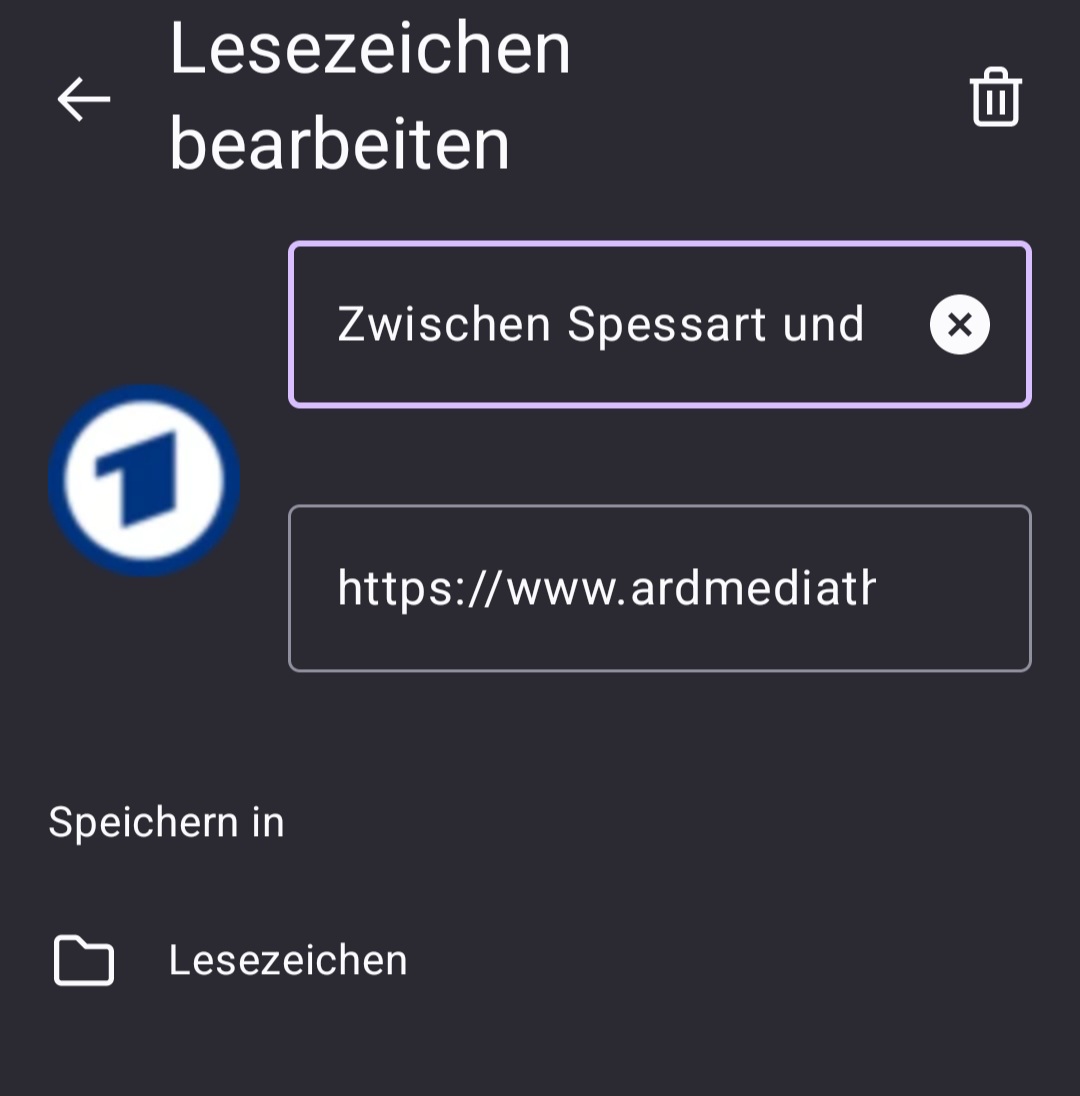
Task: Edit the bookmark name field
Action: click(x=600, y=325)
